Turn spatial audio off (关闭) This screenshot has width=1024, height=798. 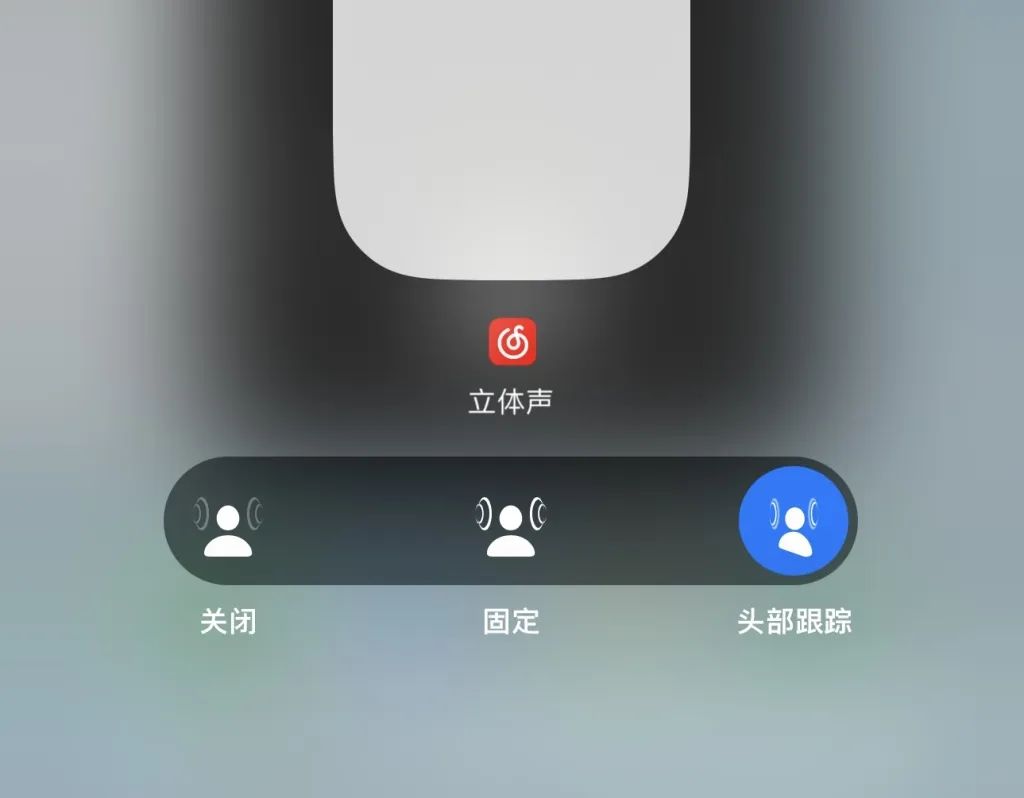tap(228, 522)
